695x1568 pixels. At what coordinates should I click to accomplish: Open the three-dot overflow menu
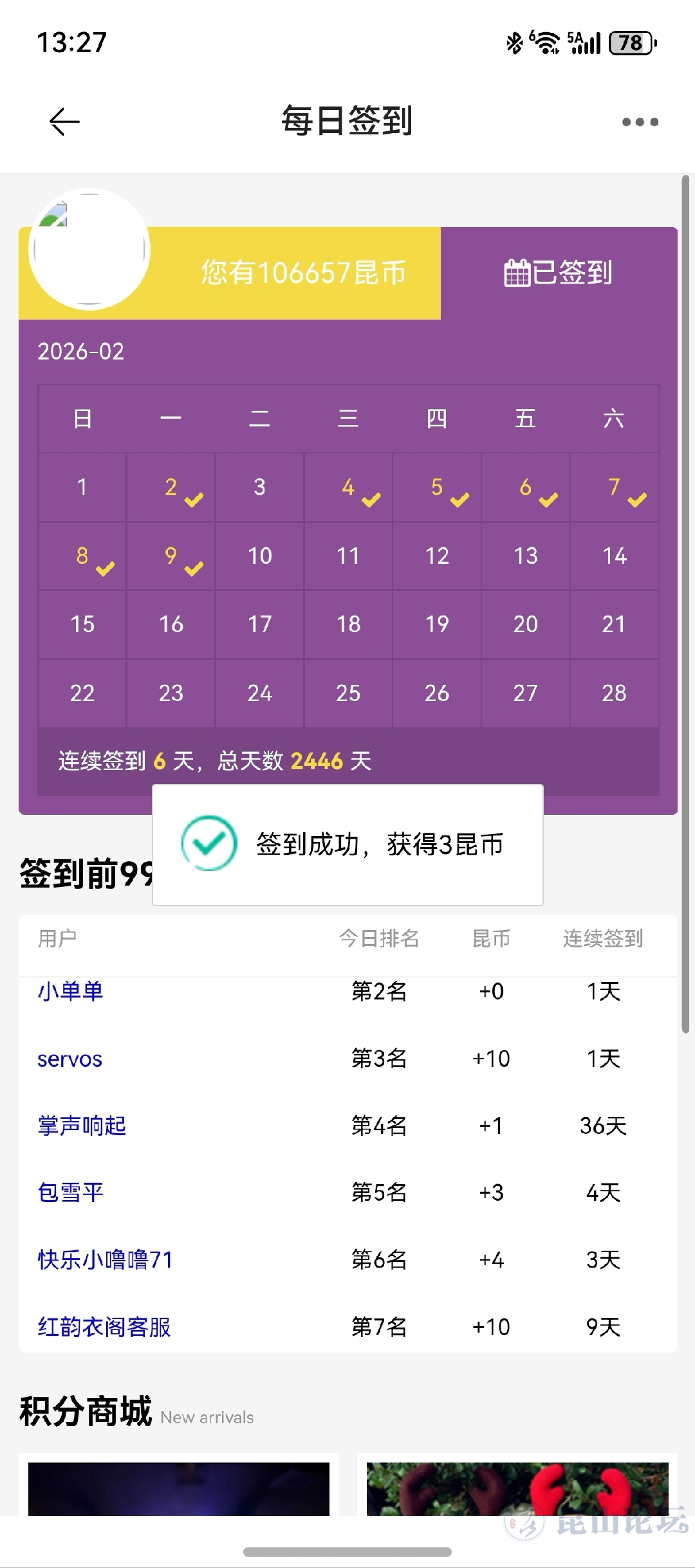click(x=640, y=122)
